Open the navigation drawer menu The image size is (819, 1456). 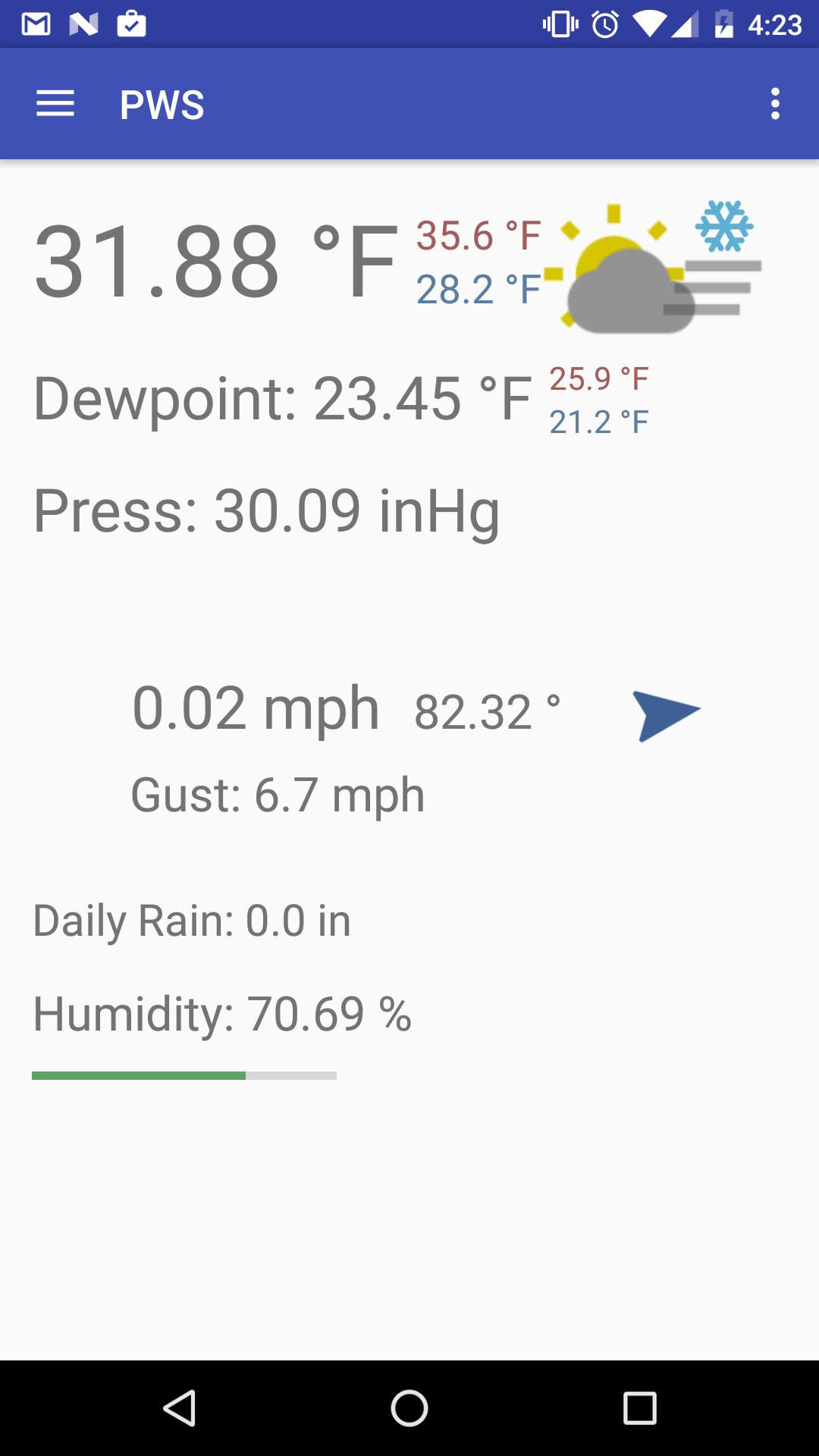click(x=55, y=104)
